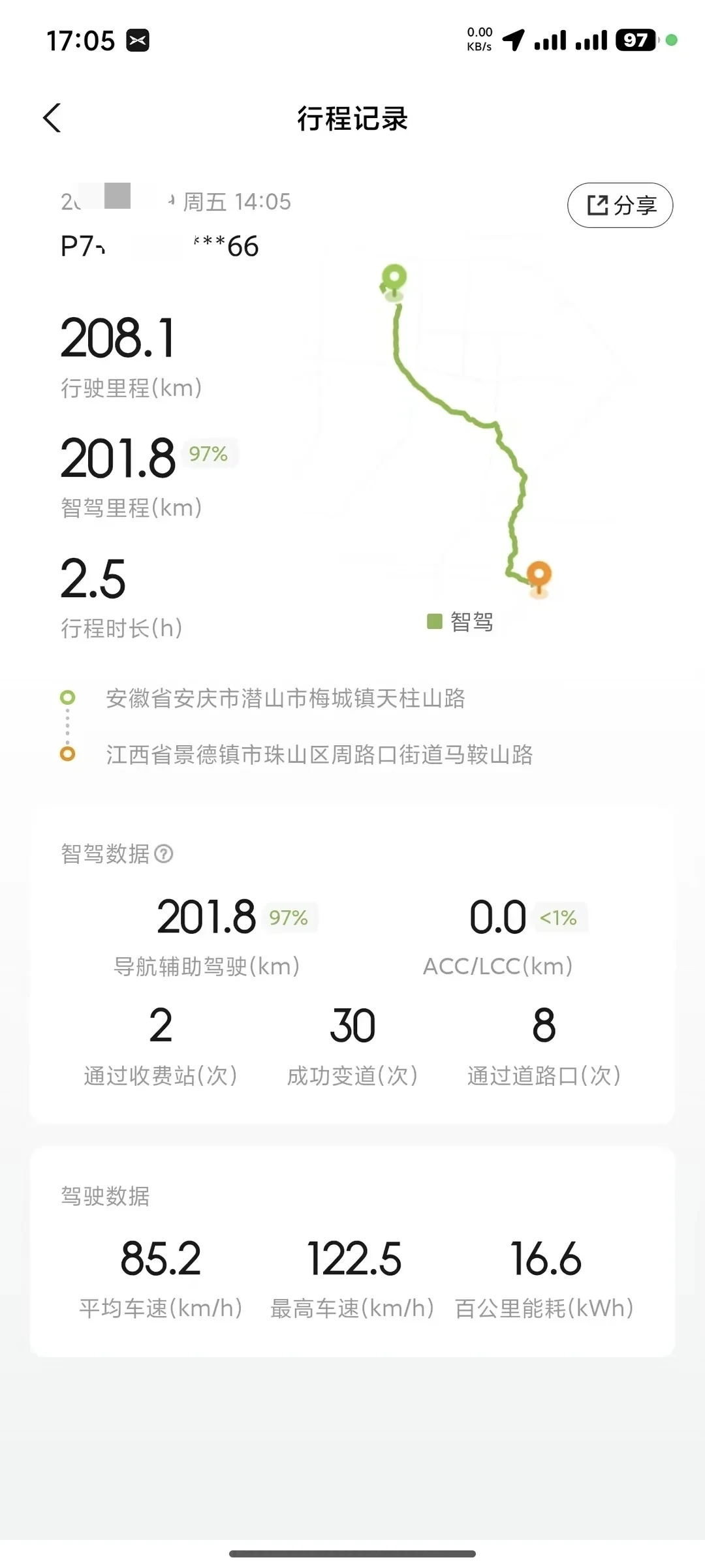Go back from the 行程记录 page
The height and width of the screenshot is (1568, 705).
point(52,118)
